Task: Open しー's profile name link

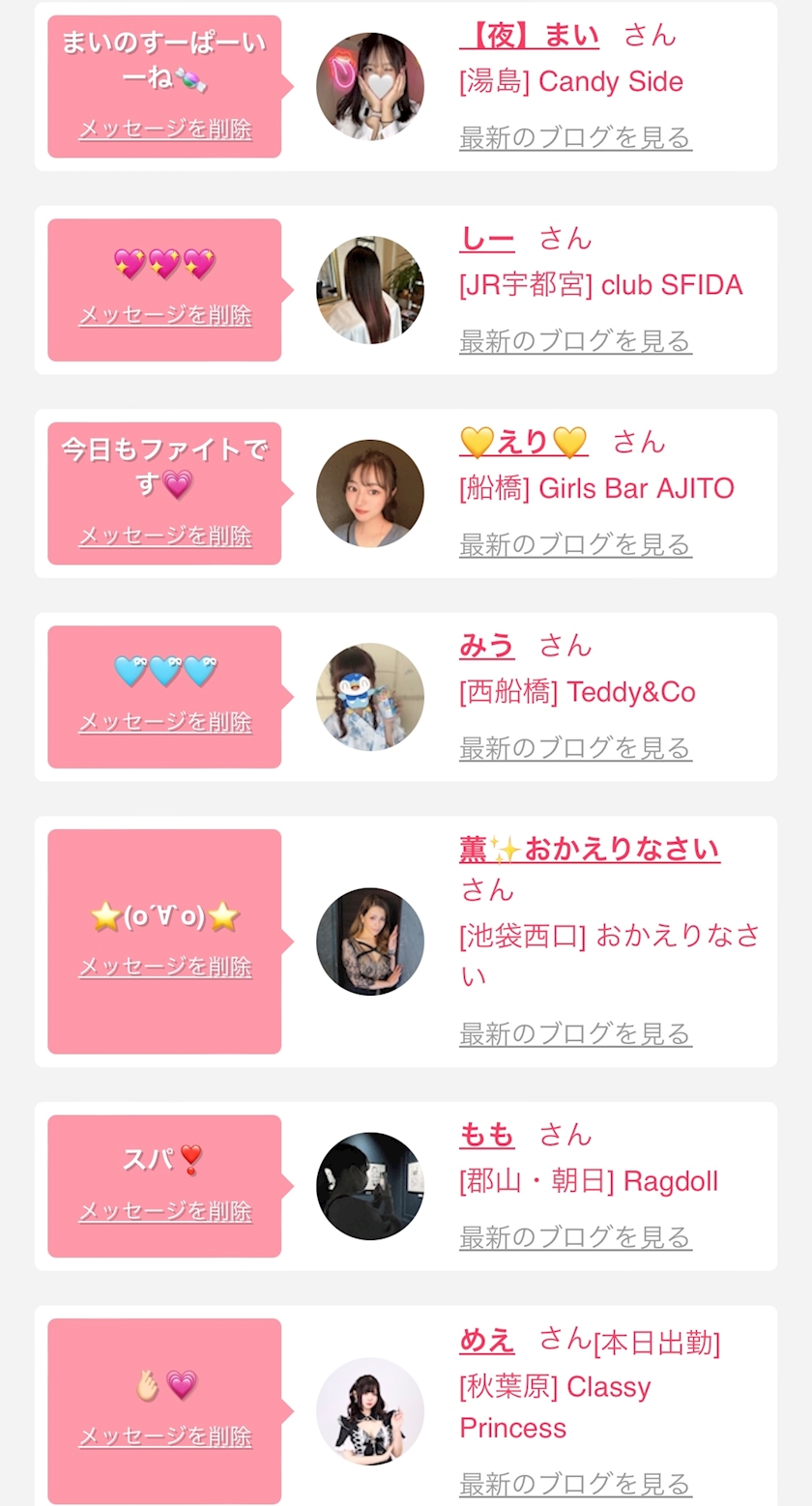Action: point(486,239)
